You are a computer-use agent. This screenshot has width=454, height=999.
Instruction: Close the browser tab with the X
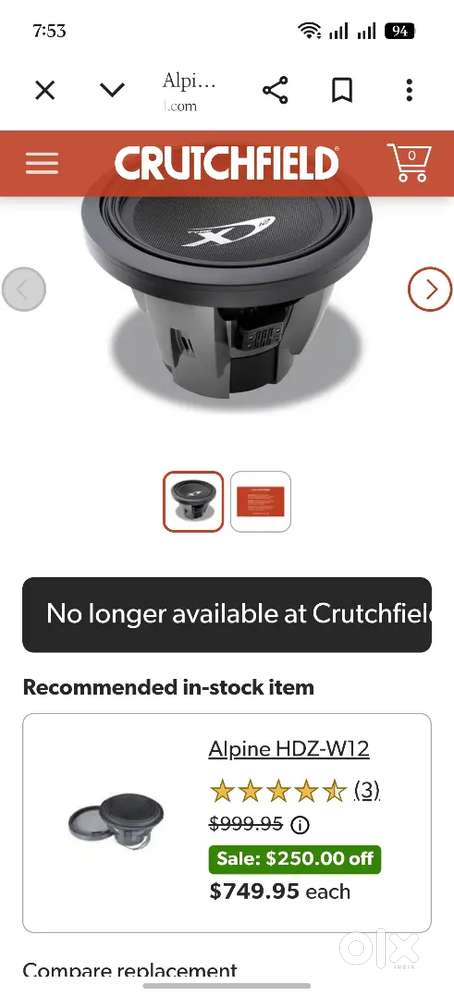tap(45, 90)
